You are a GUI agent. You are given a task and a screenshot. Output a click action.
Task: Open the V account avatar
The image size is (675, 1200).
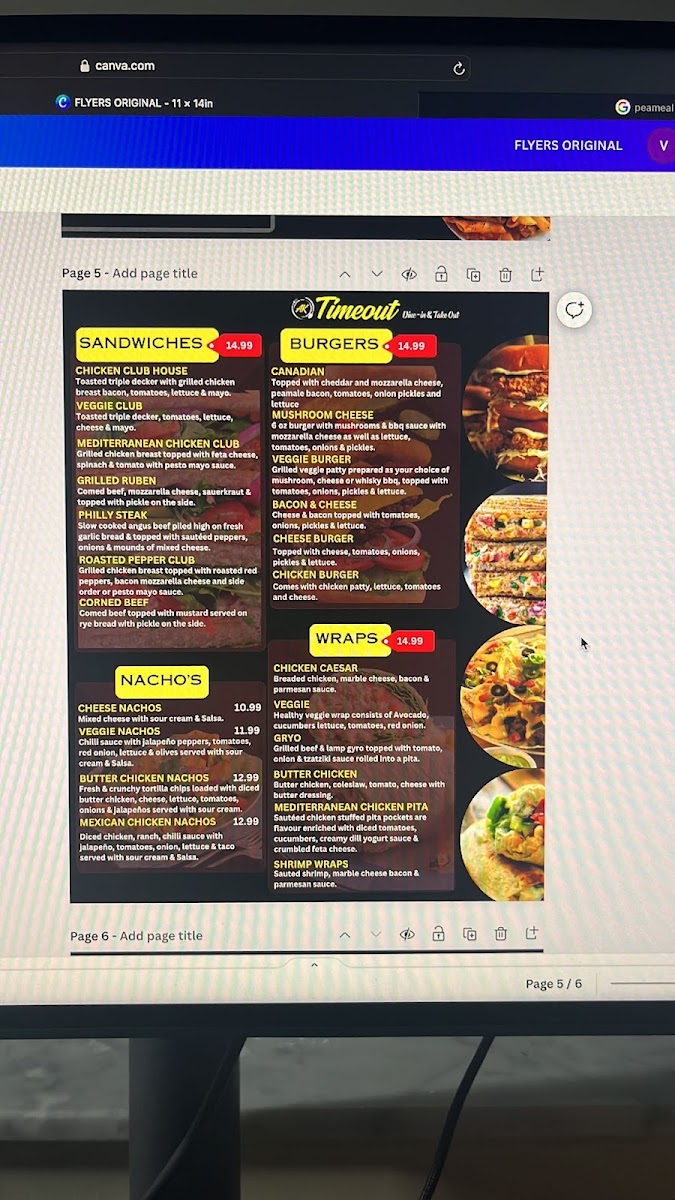(x=661, y=145)
